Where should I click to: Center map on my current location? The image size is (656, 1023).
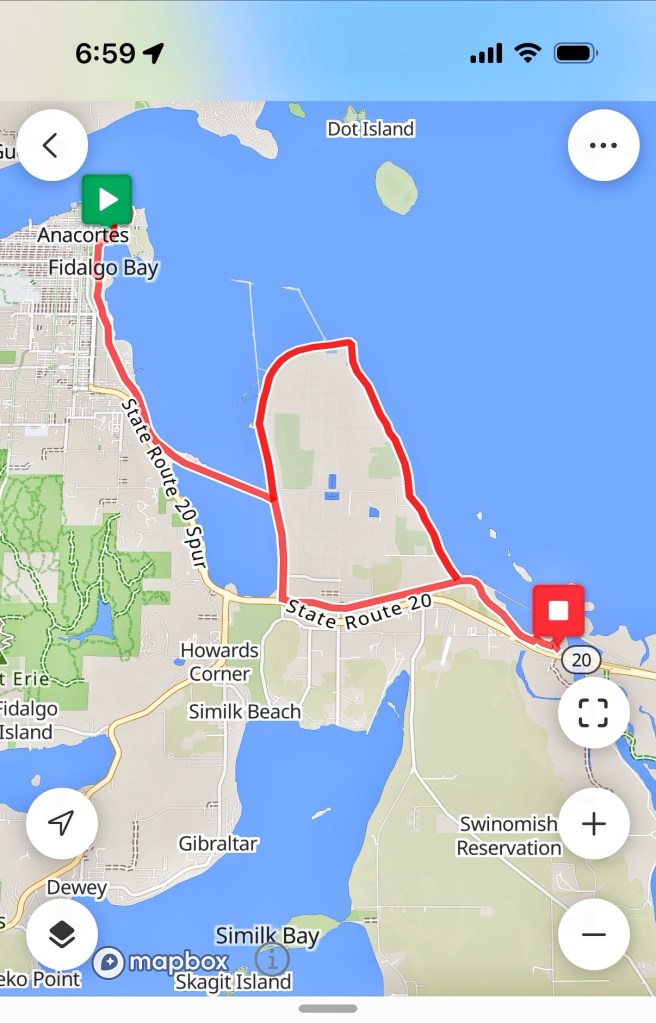click(x=62, y=823)
